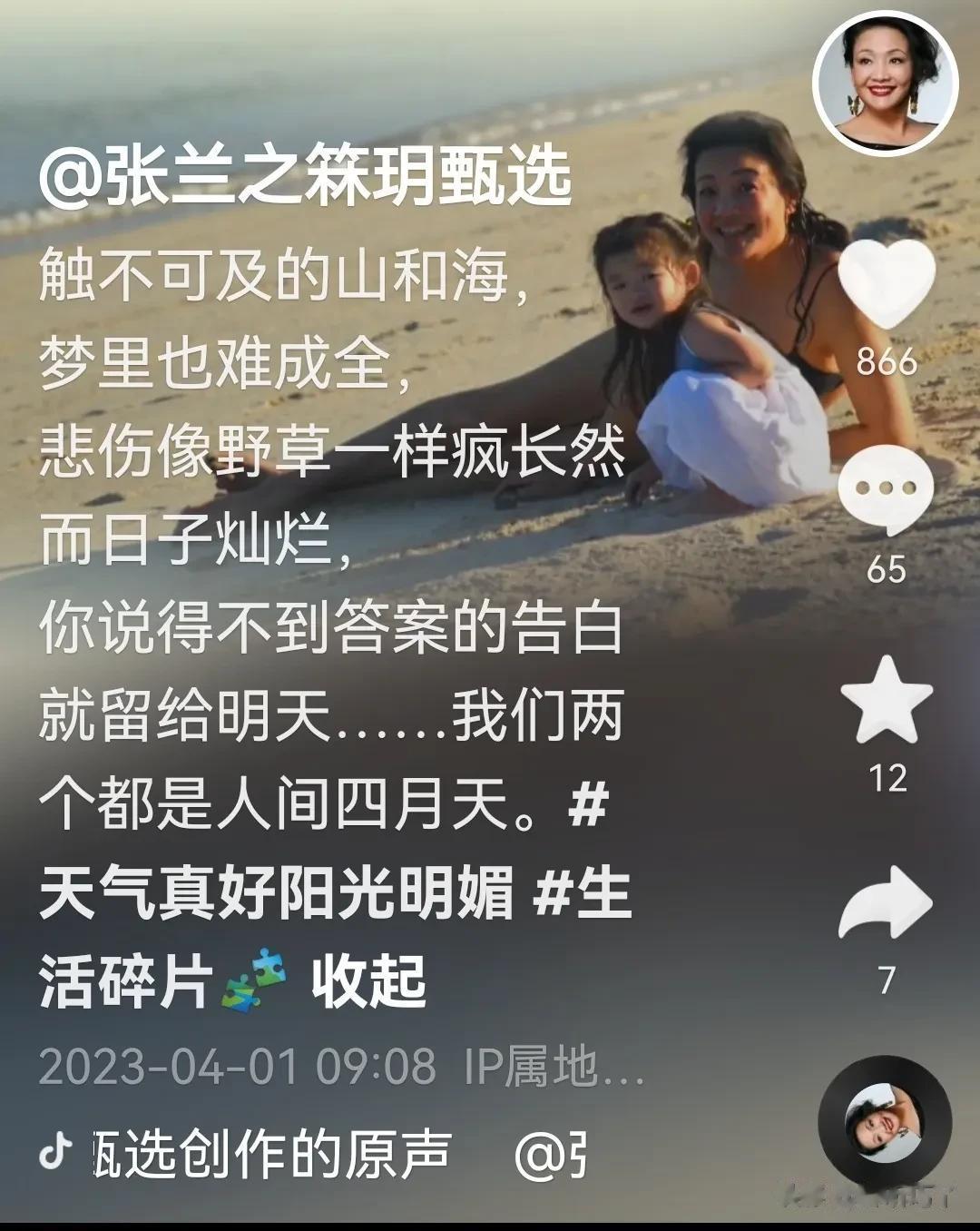980x1231 pixels.
Task: Share this video via arrow icon
Action: 885,903
